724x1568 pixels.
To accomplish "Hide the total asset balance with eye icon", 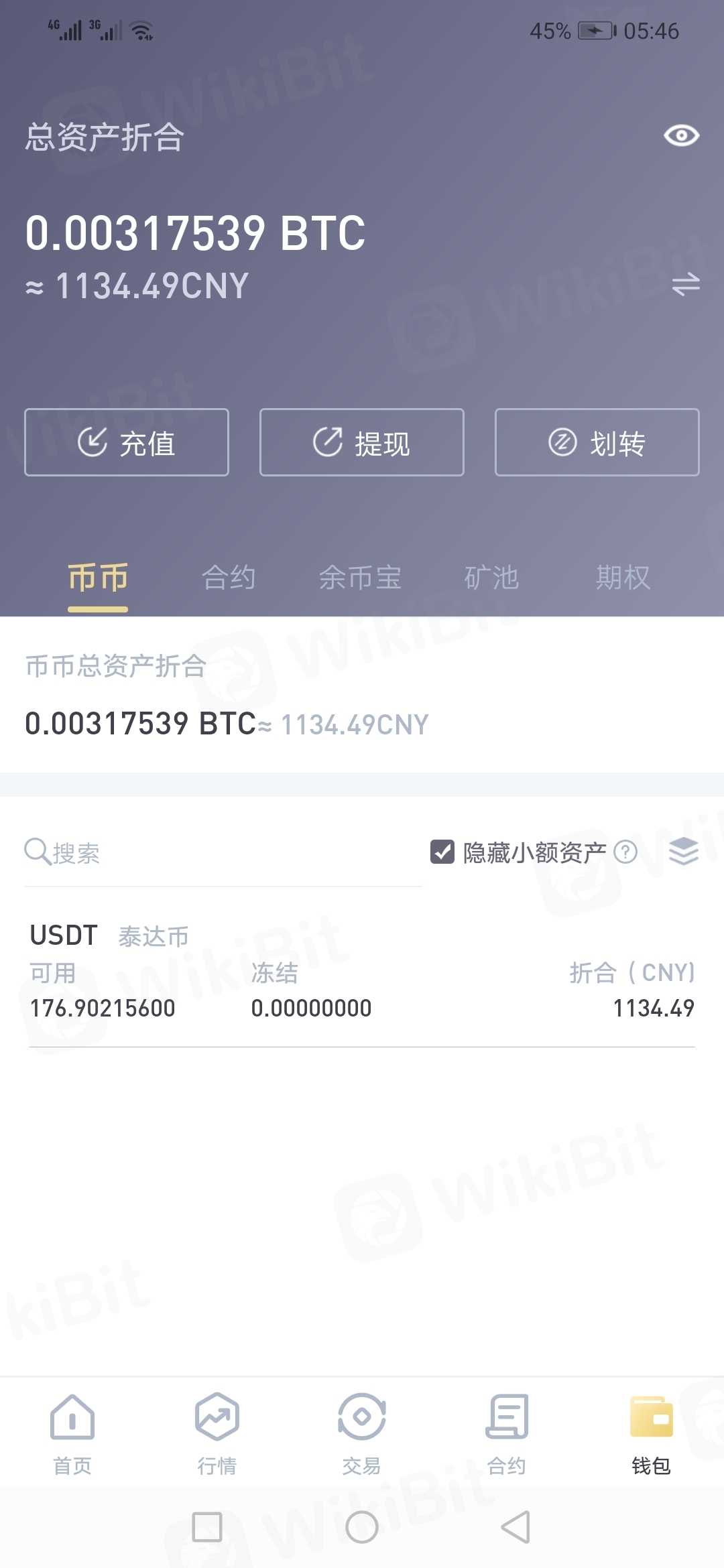I will (x=681, y=136).
